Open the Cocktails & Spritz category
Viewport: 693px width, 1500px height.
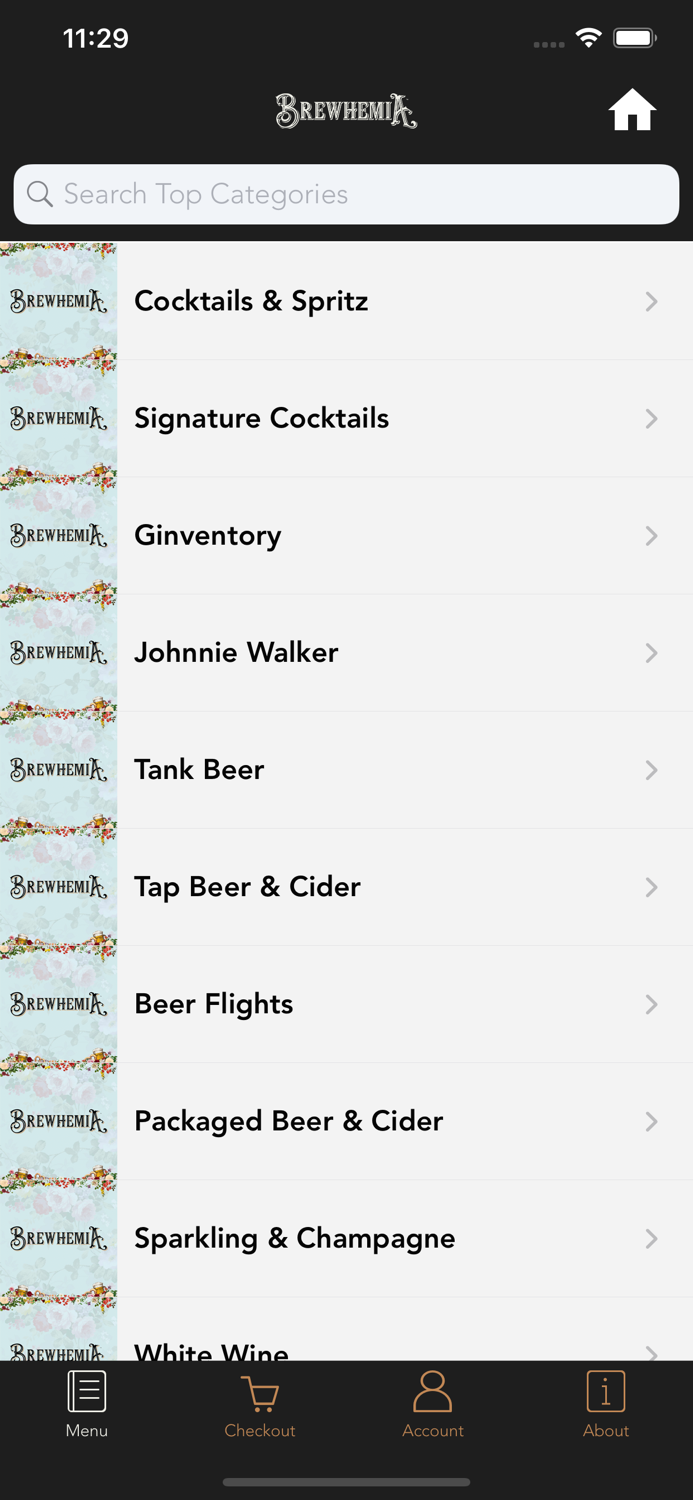click(x=346, y=301)
